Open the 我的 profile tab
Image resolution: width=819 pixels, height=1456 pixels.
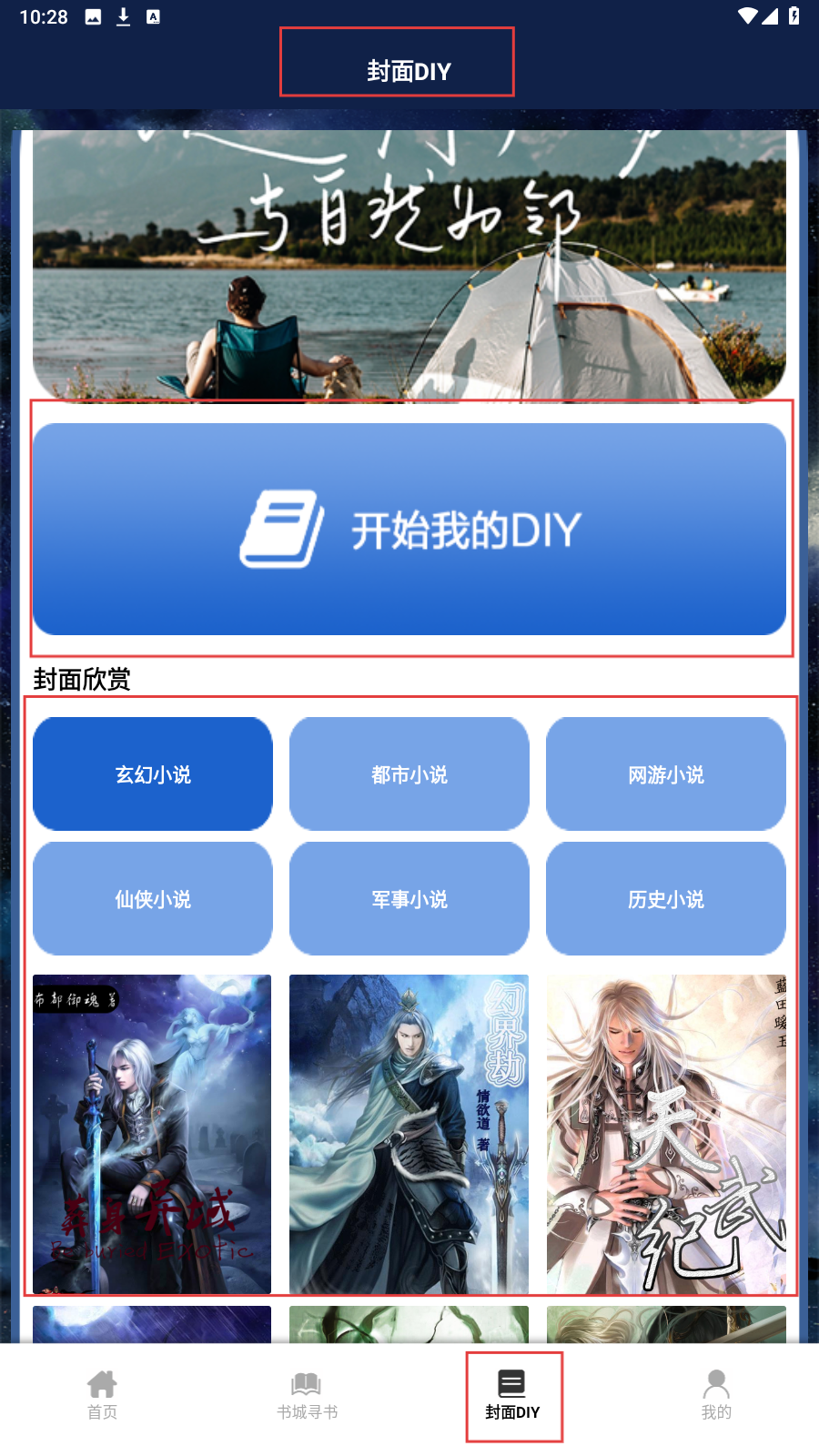(x=716, y=1395)
